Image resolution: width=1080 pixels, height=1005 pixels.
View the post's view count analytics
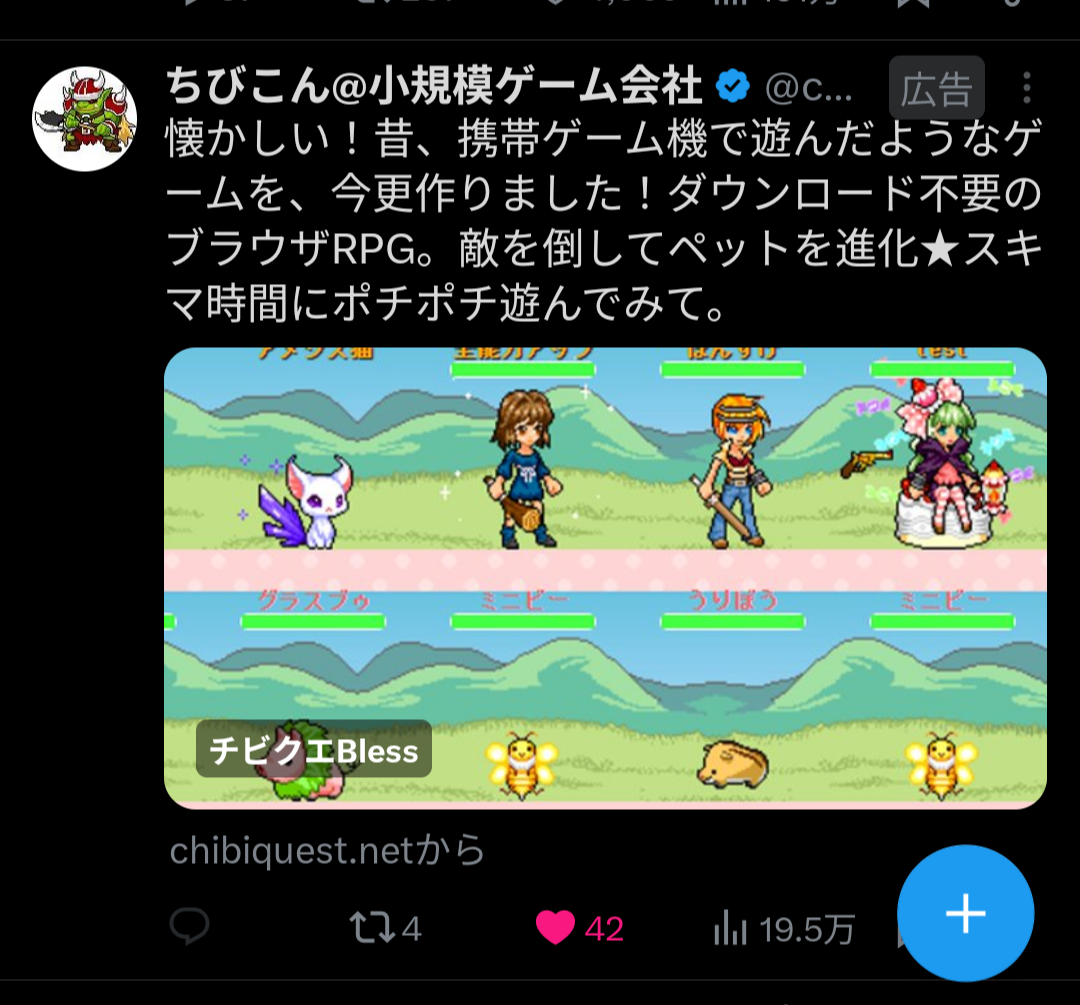pos(785,930)
